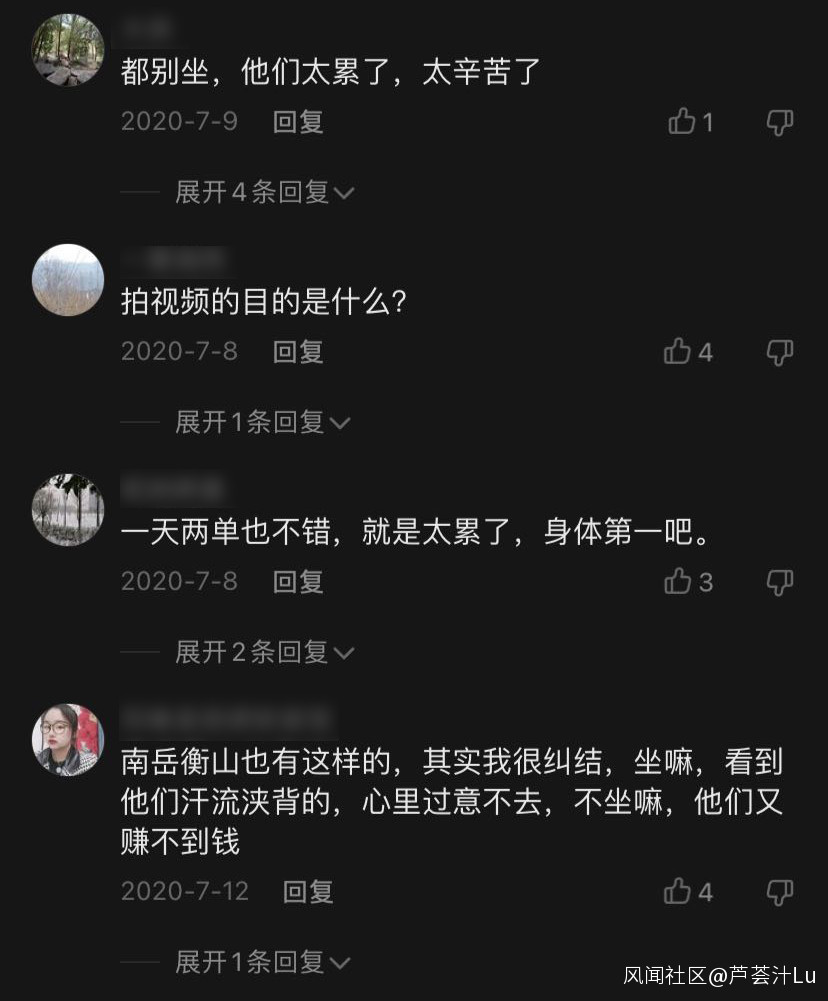This screenshot has height=1001, width=828.
Task: Reply to the comment "都别坐，他们太累了"
Action: point(298,122)
